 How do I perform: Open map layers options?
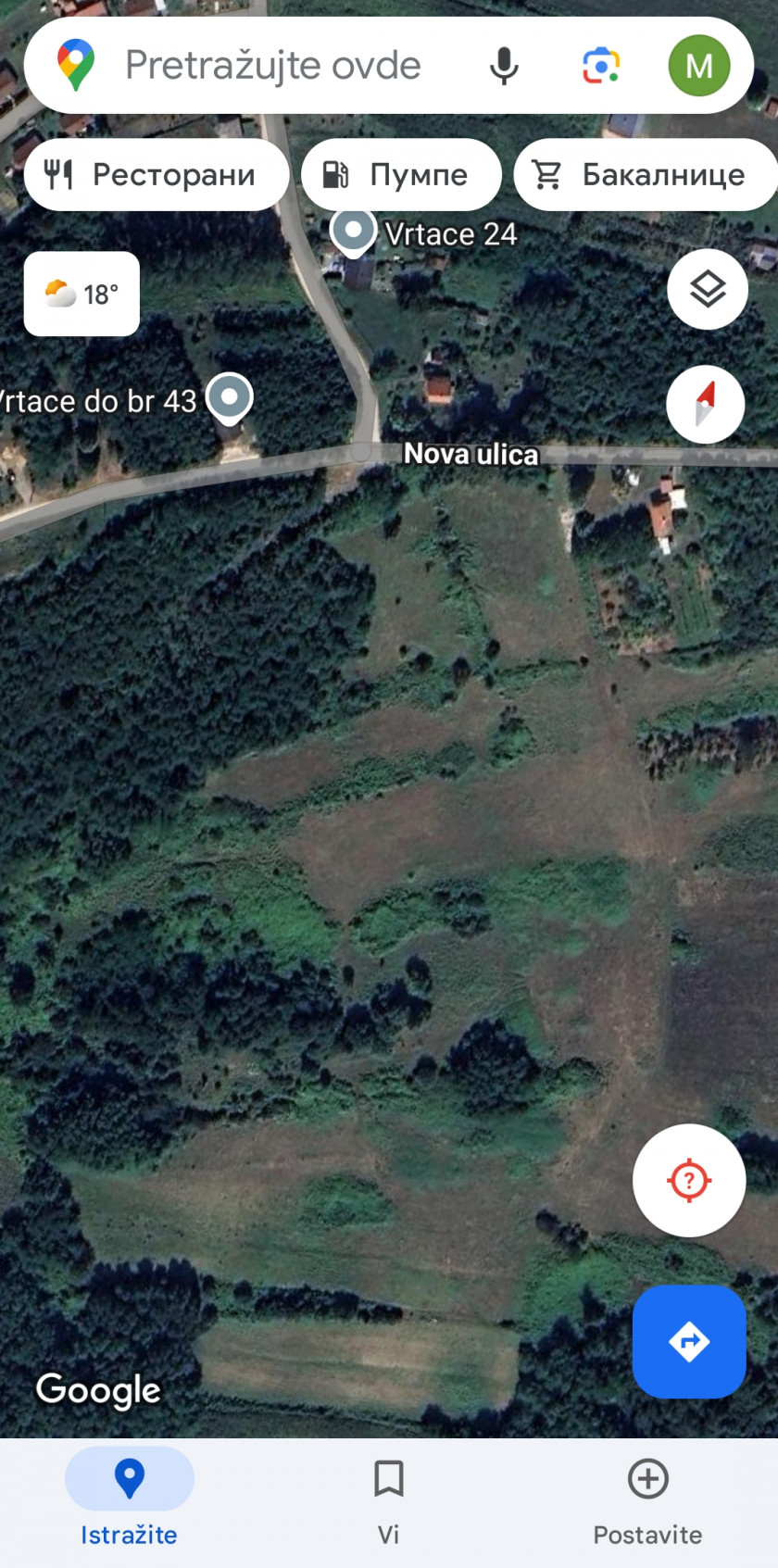708,290
